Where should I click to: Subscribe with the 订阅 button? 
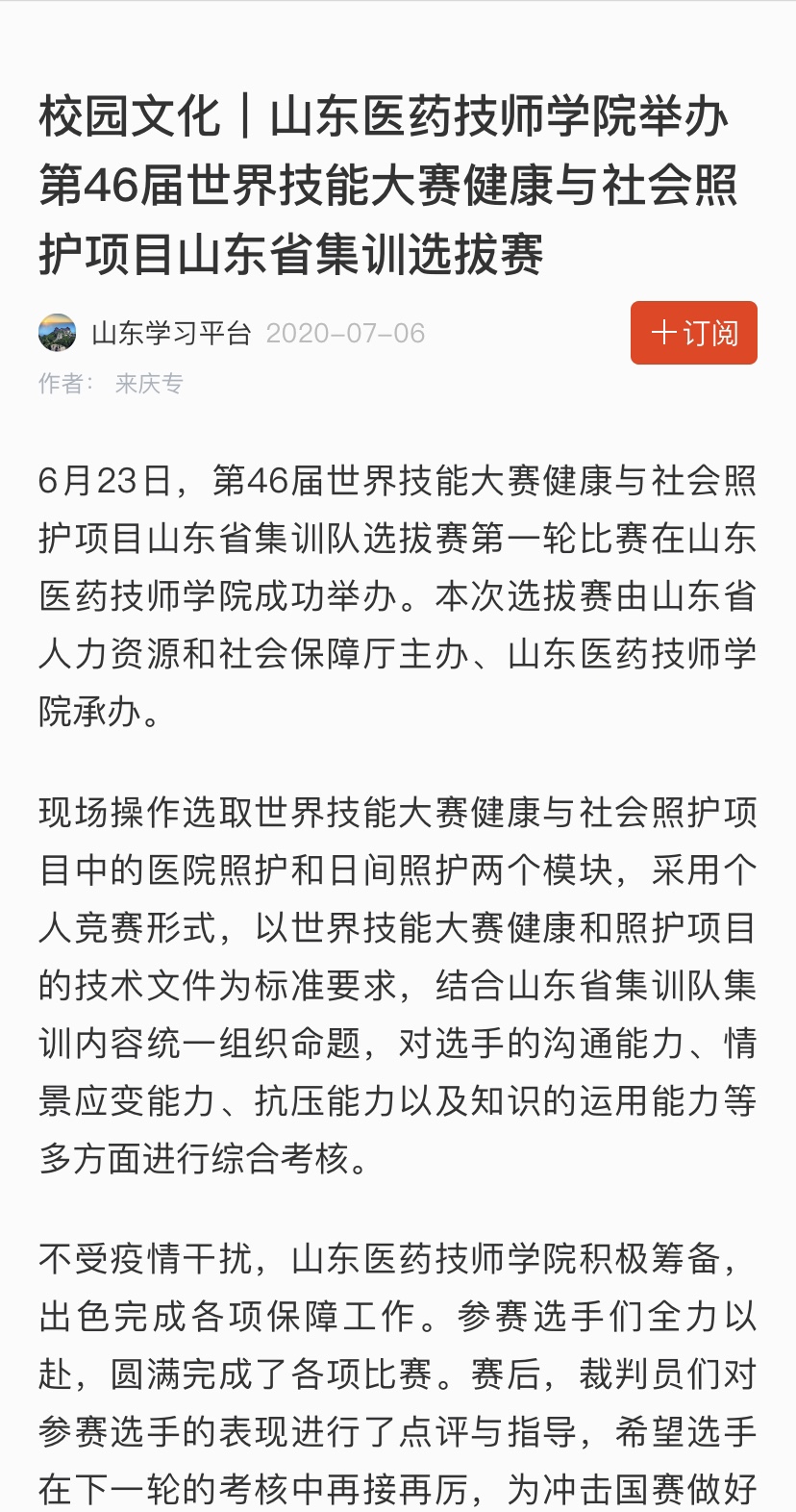693,333
